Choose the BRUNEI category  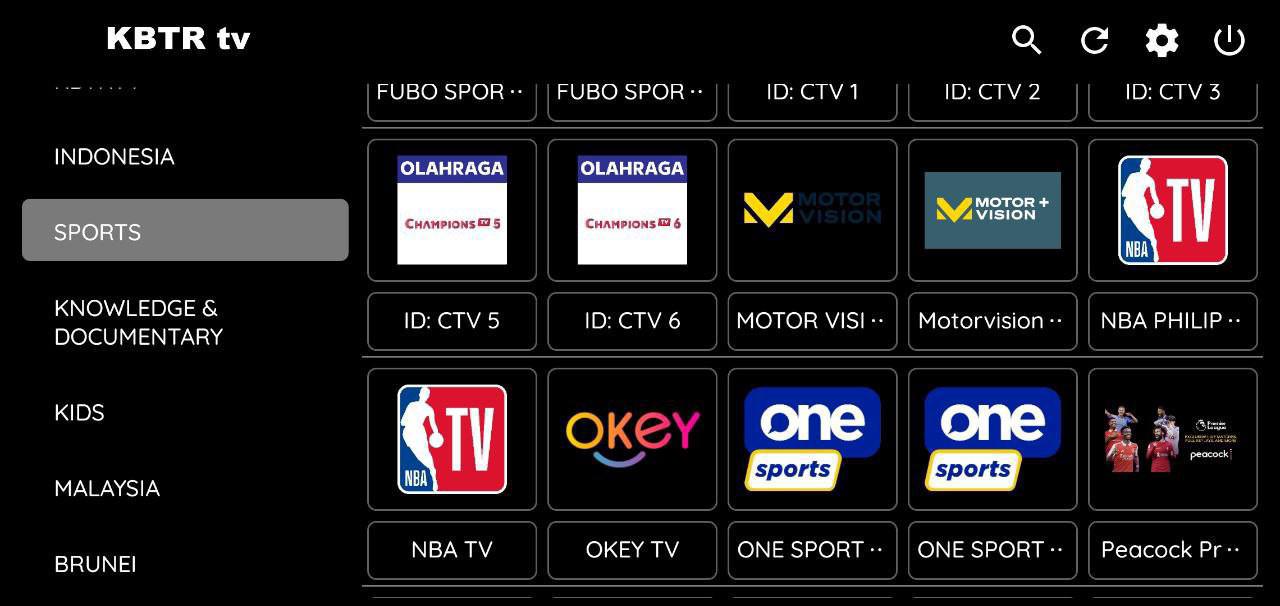point(95,564)
